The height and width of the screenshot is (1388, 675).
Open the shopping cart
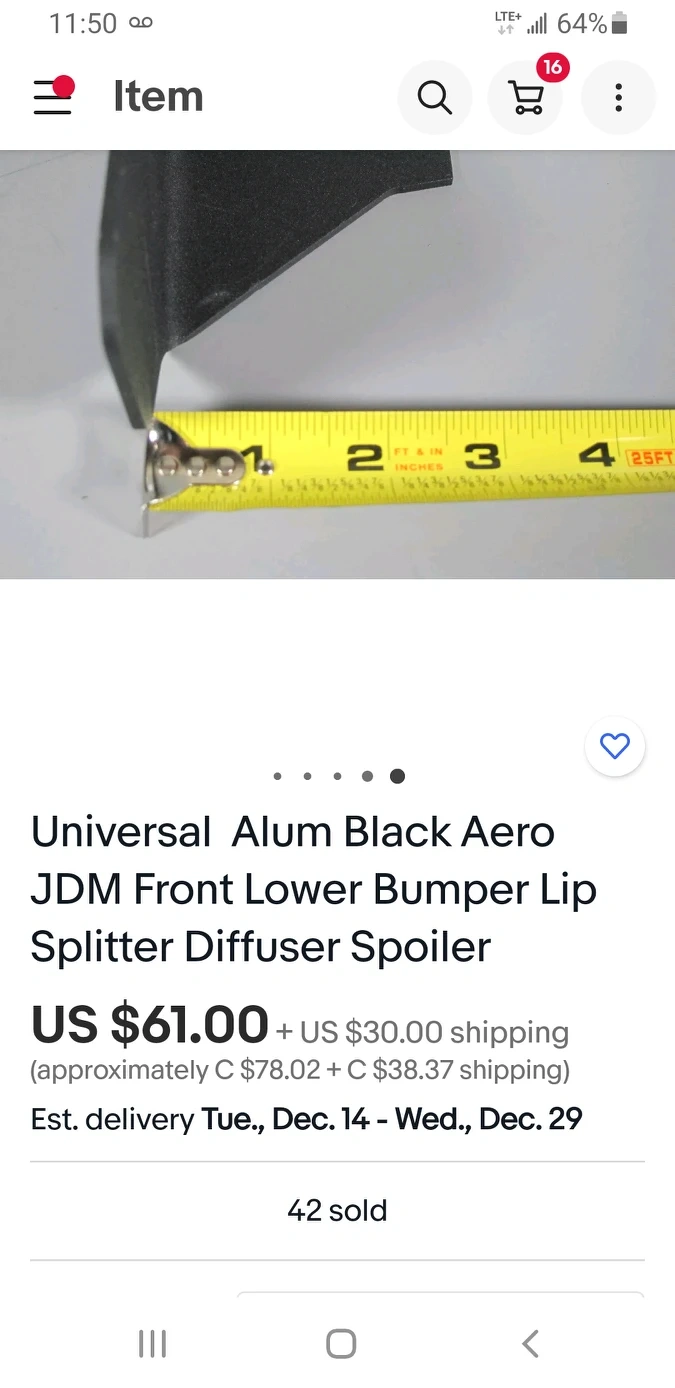point(526,98)
